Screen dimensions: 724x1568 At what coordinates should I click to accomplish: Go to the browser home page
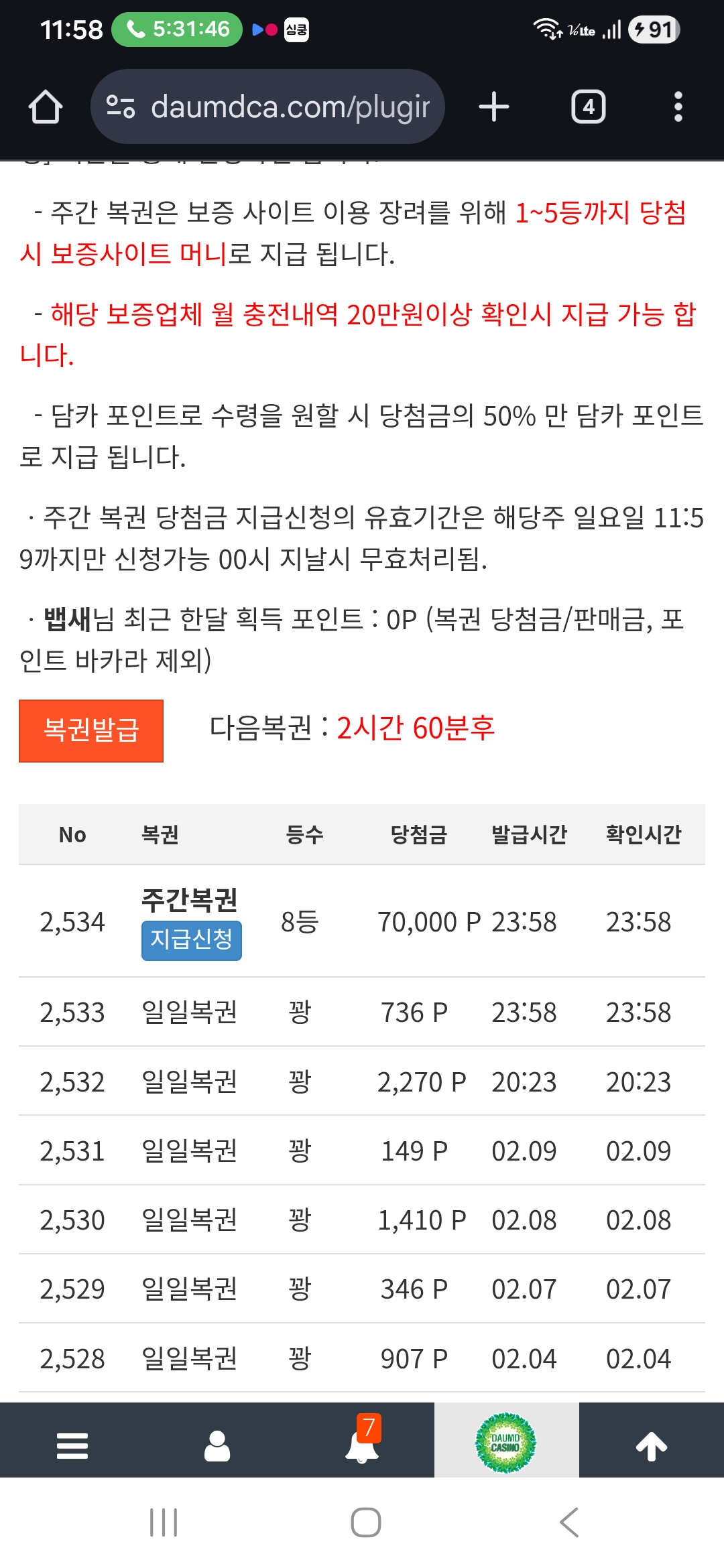coord(46,107)
